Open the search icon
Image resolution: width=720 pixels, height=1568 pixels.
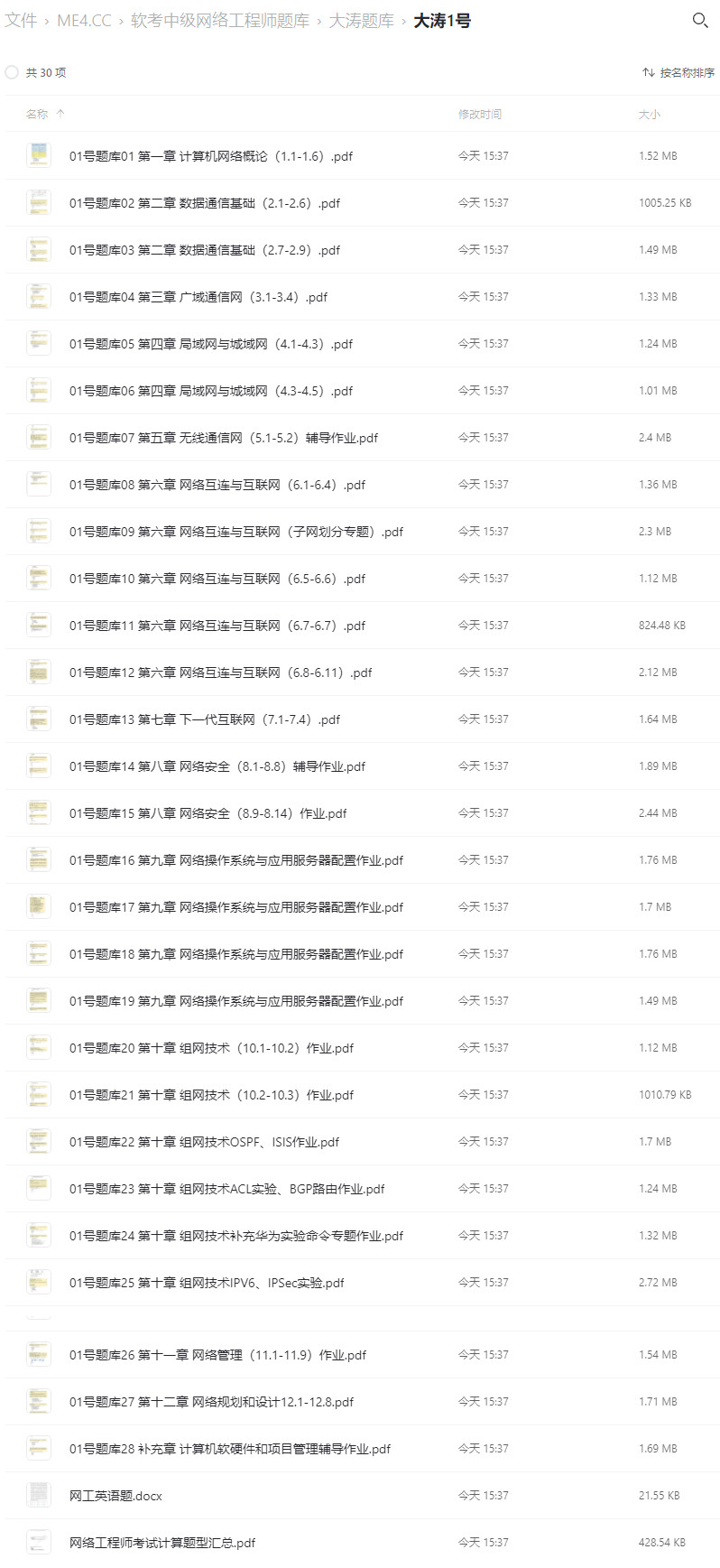coord(699,20)
